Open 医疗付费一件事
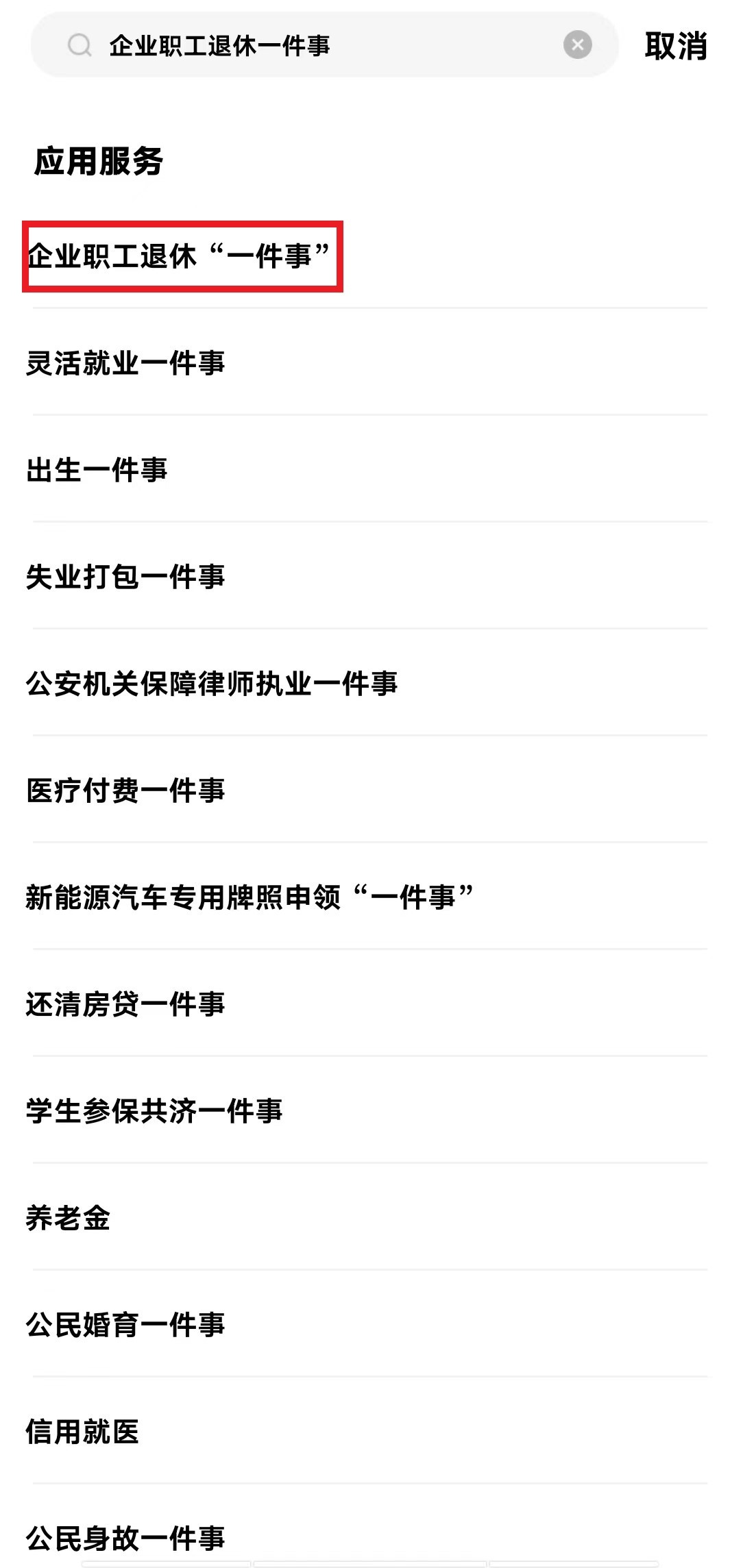Image resolution: width=730 pixels, height=1568 pixels. pos(125,791)
